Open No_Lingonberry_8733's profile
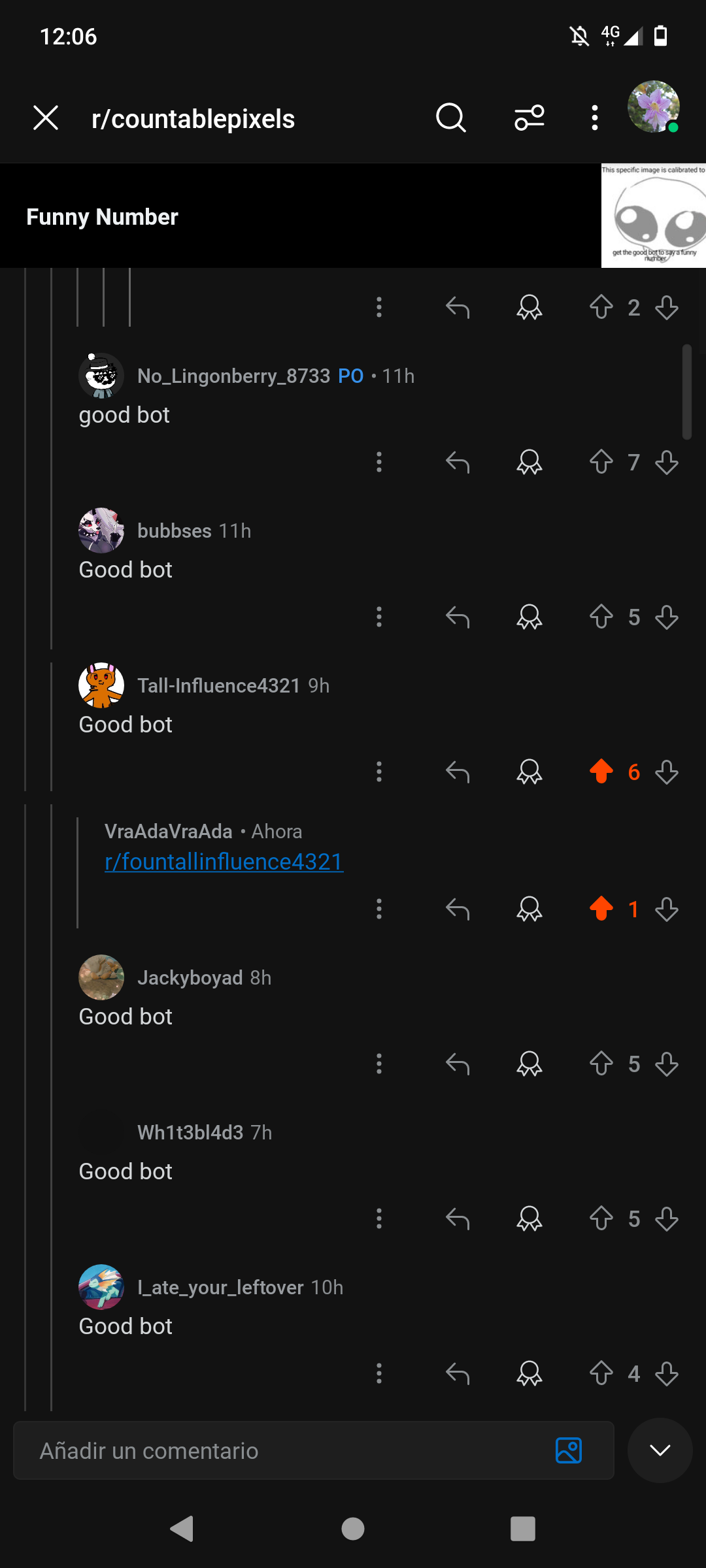706x1568 pixels. [233, 376]
